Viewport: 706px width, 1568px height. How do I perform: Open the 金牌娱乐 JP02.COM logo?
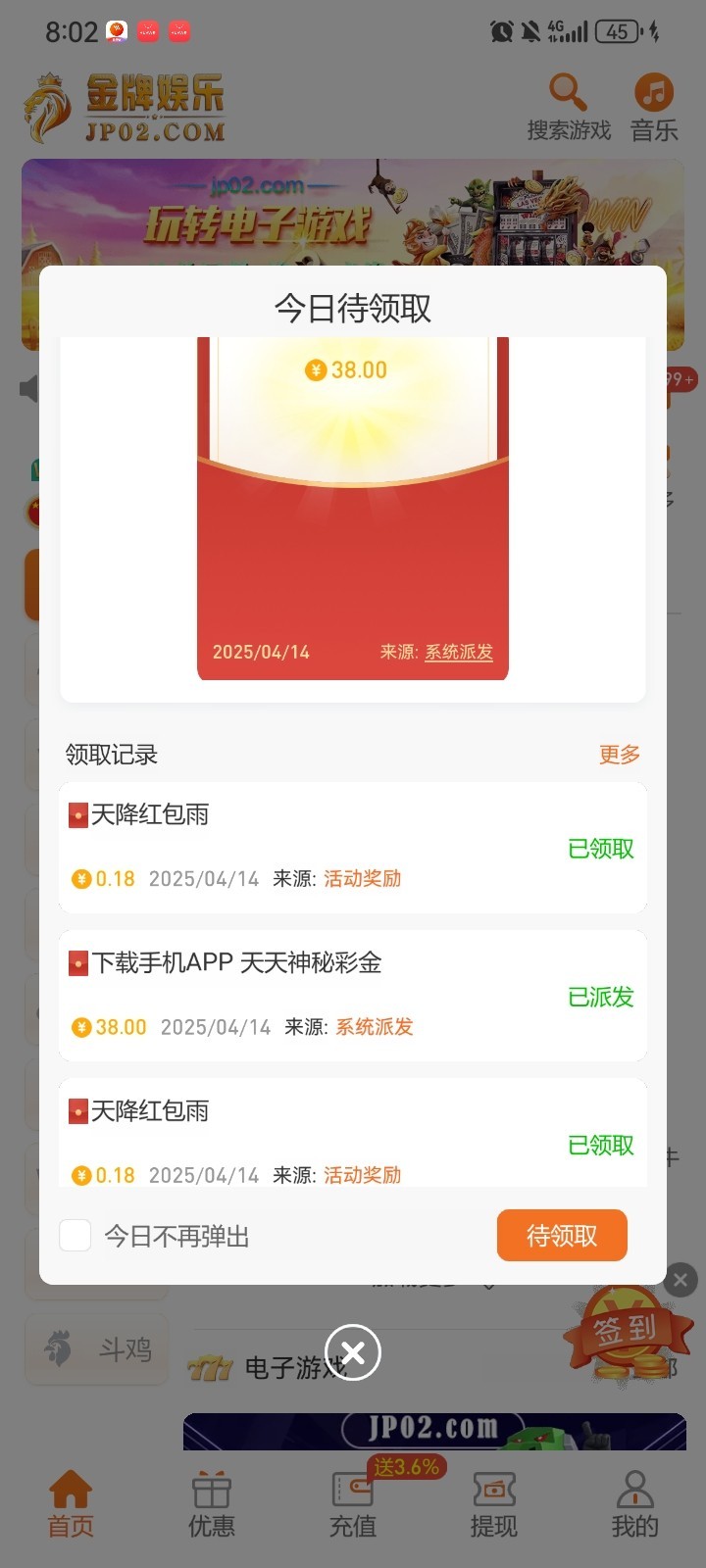pos(127,106)
